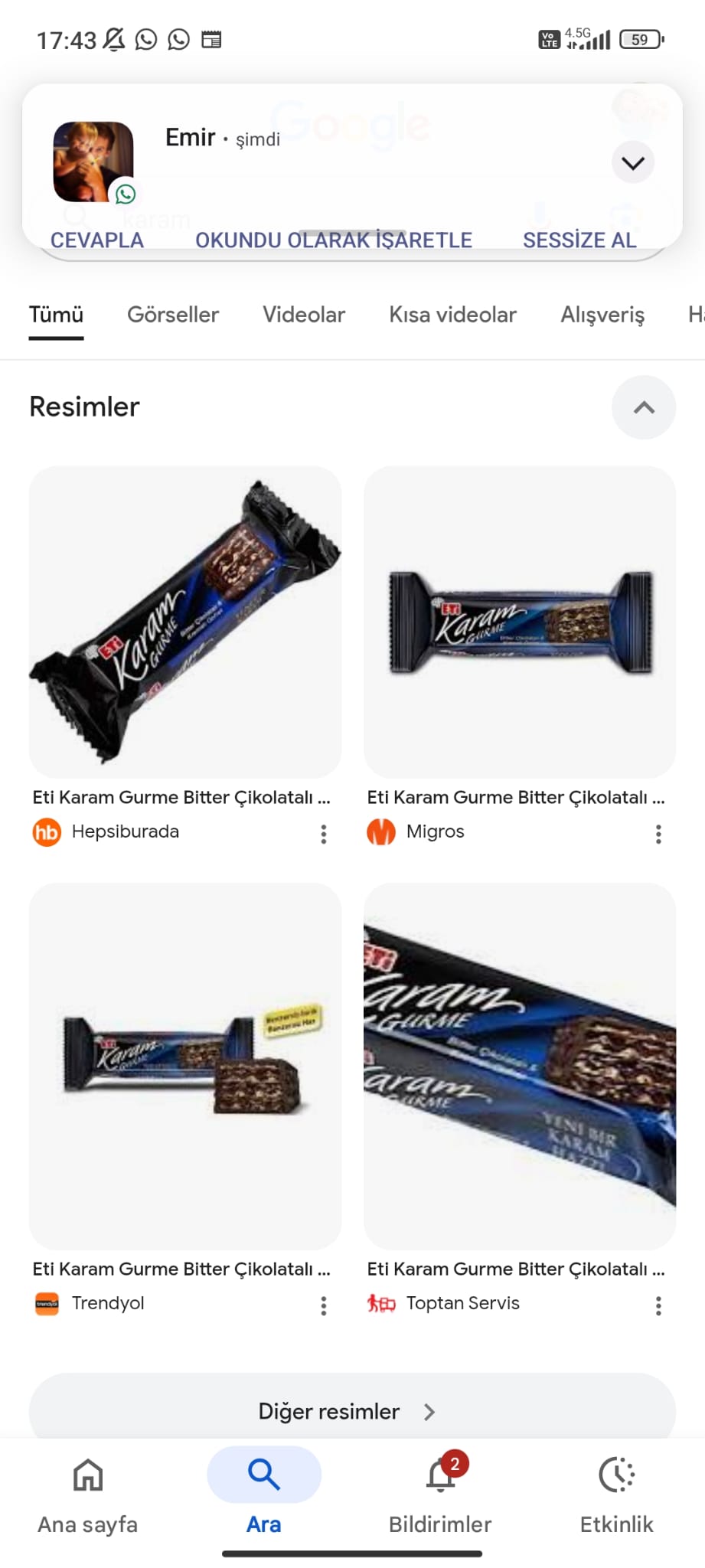Open more options for the Hepsiburada result
705x1568 pixels.
coord(324,834)
